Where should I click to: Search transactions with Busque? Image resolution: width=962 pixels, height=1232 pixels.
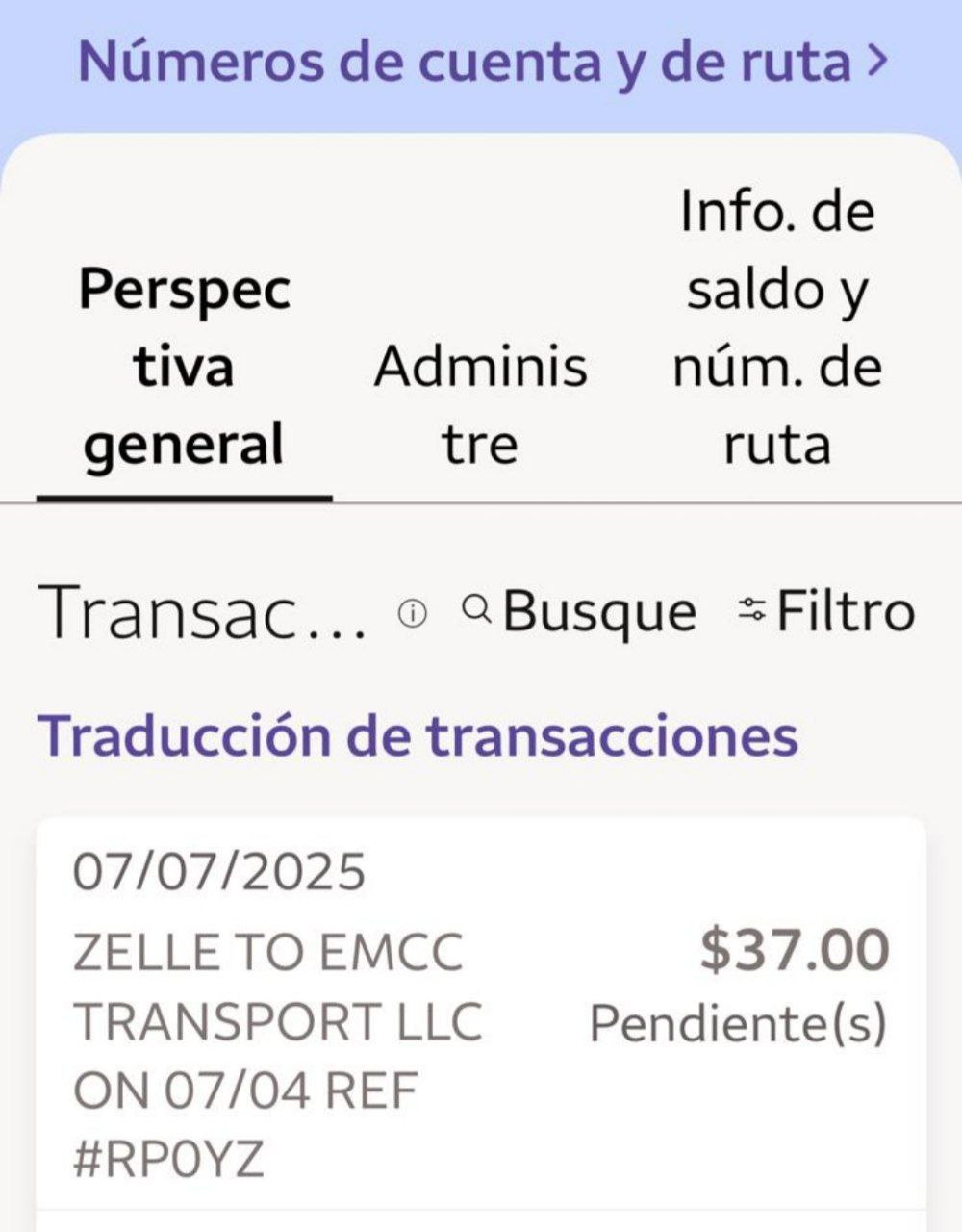point(580,610)
